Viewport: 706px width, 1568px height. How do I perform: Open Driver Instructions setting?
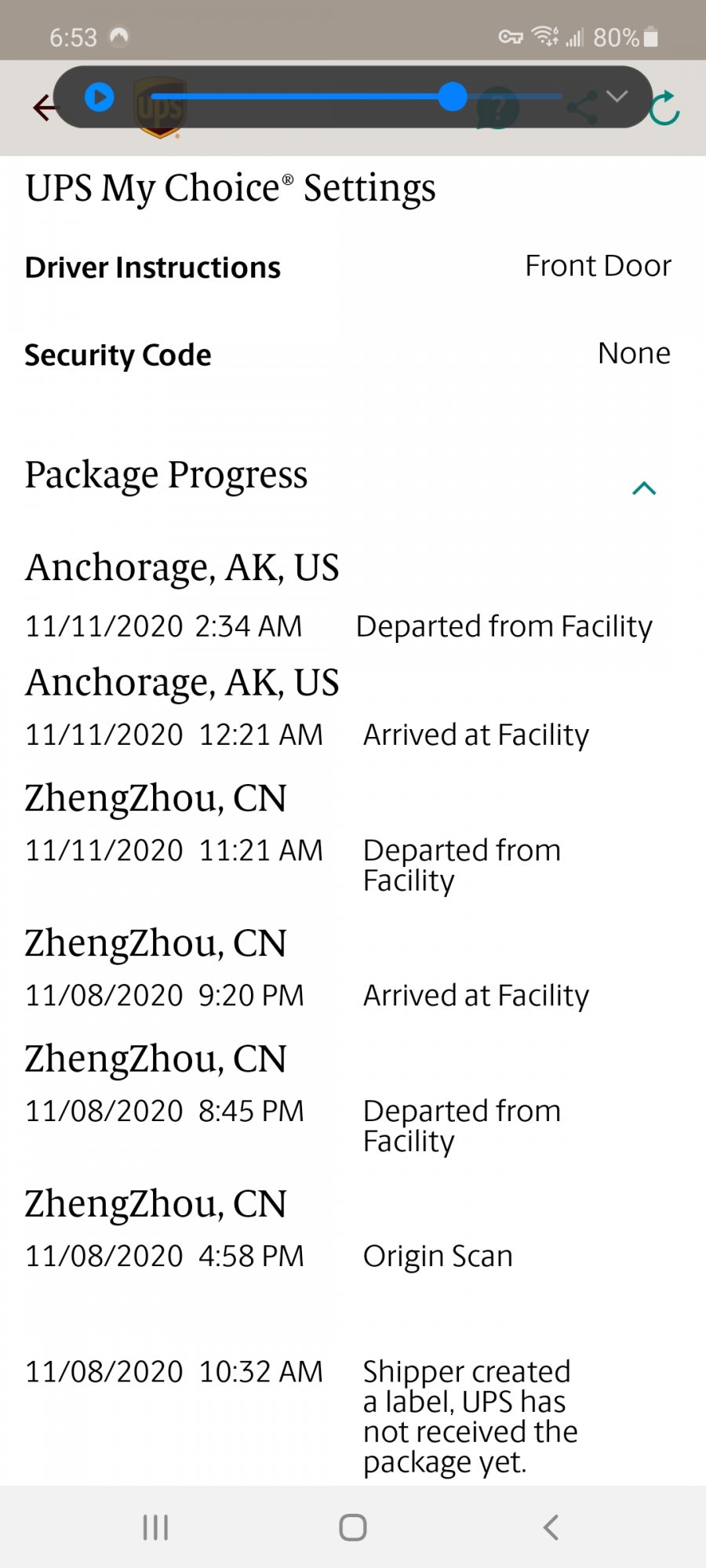(348, 267)
